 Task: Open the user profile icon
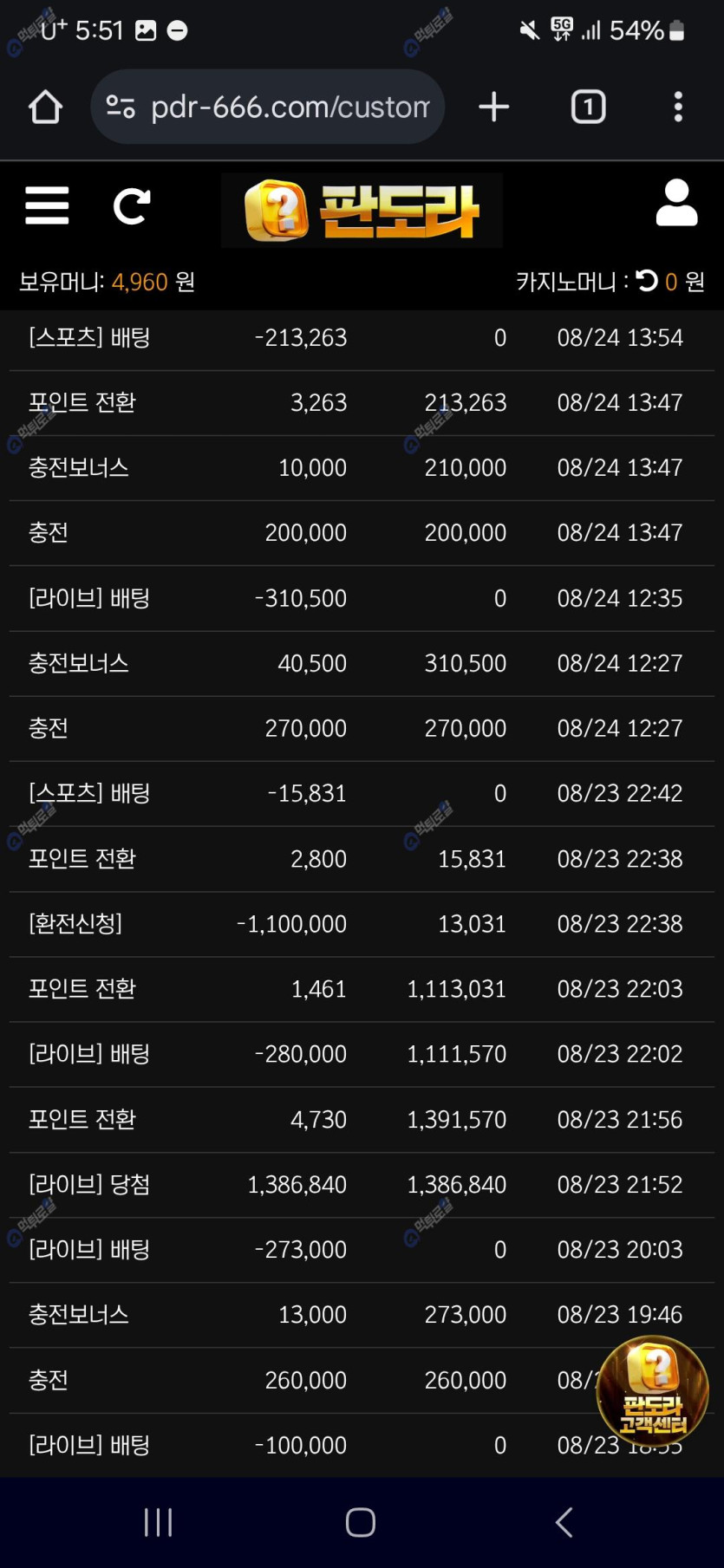coord(677,203)
